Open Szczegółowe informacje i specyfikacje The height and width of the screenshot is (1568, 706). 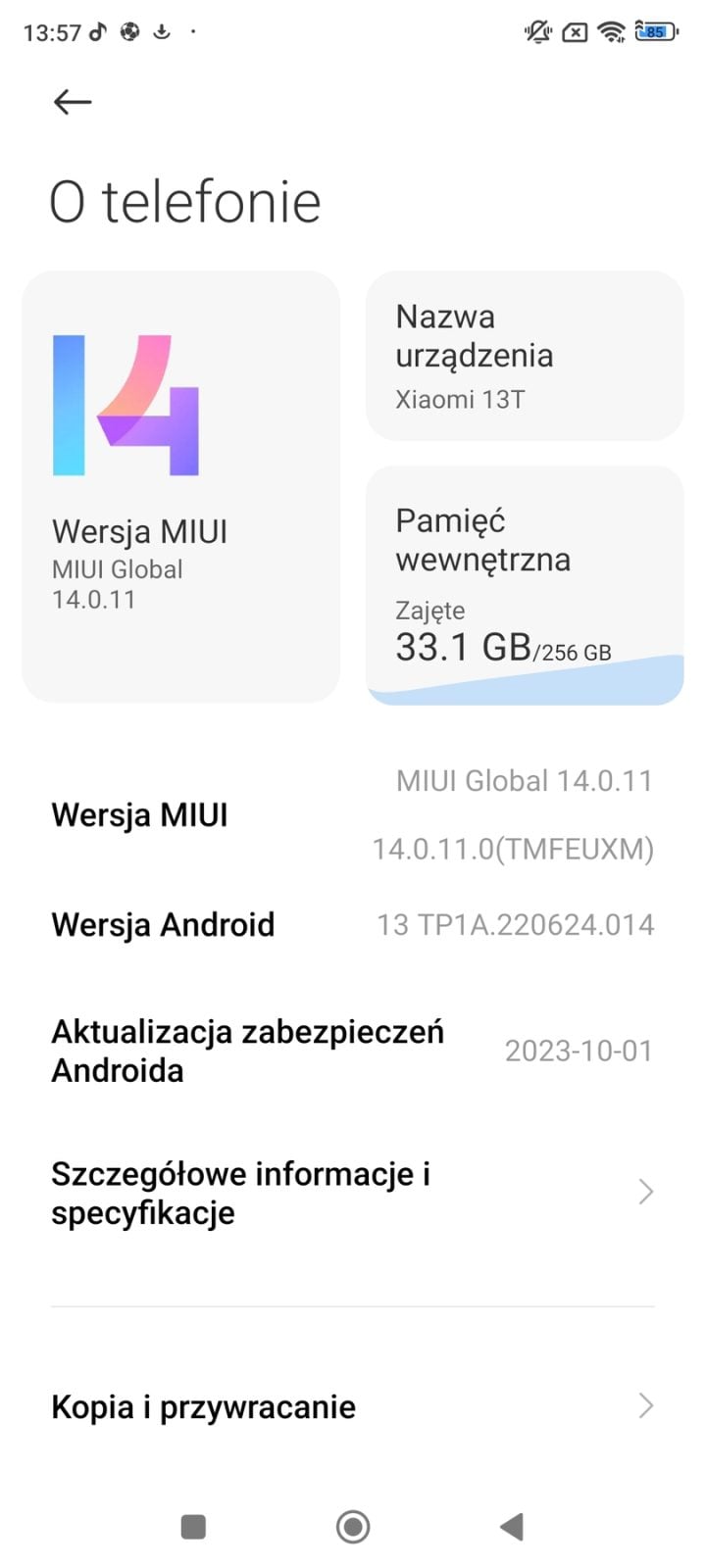coord(353,1193)
